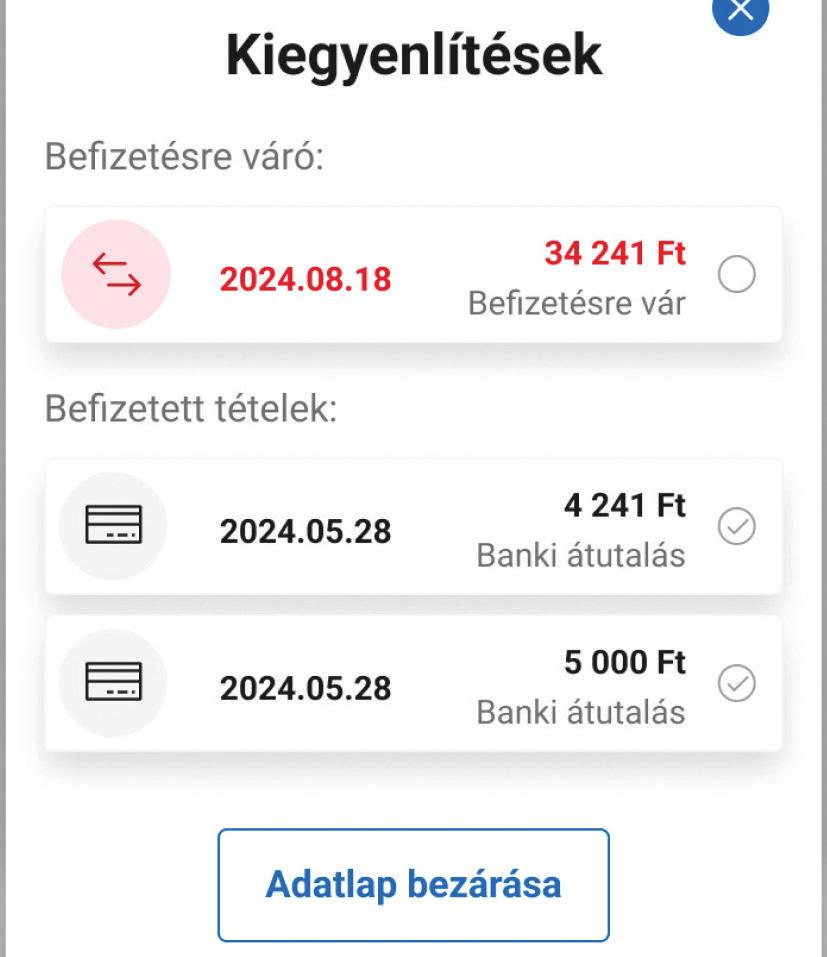
Task: Open the paid 4 241 Ft bank transfer
Action: click(x=413, y=527)
